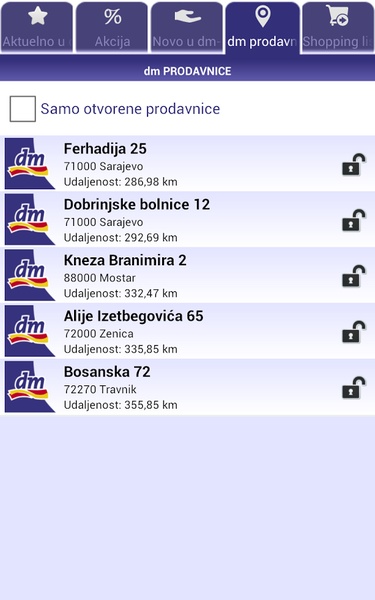Open the Dobrinjske bolnice 12 store
375x600 pixels.
coord(188,220)
